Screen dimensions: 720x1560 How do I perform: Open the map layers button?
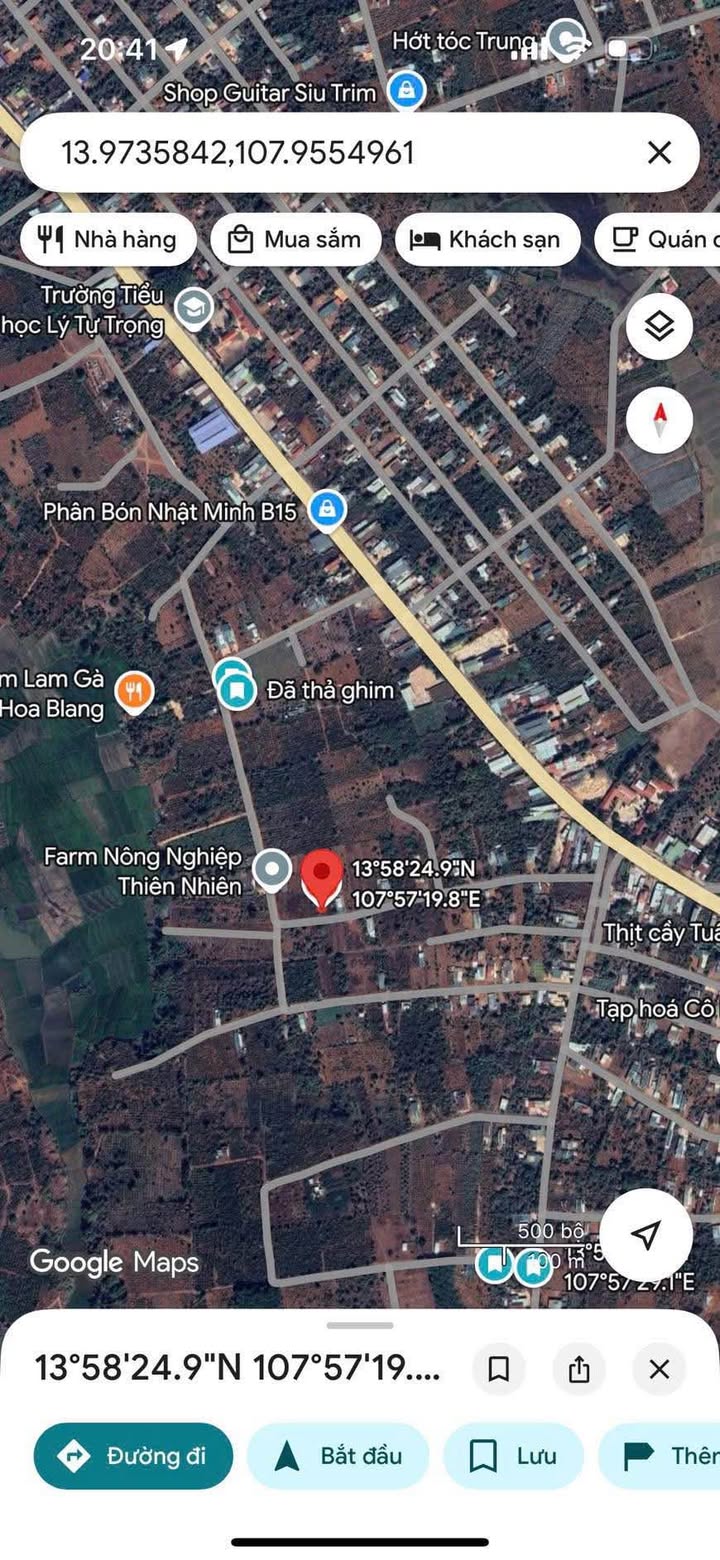(659, 326)
